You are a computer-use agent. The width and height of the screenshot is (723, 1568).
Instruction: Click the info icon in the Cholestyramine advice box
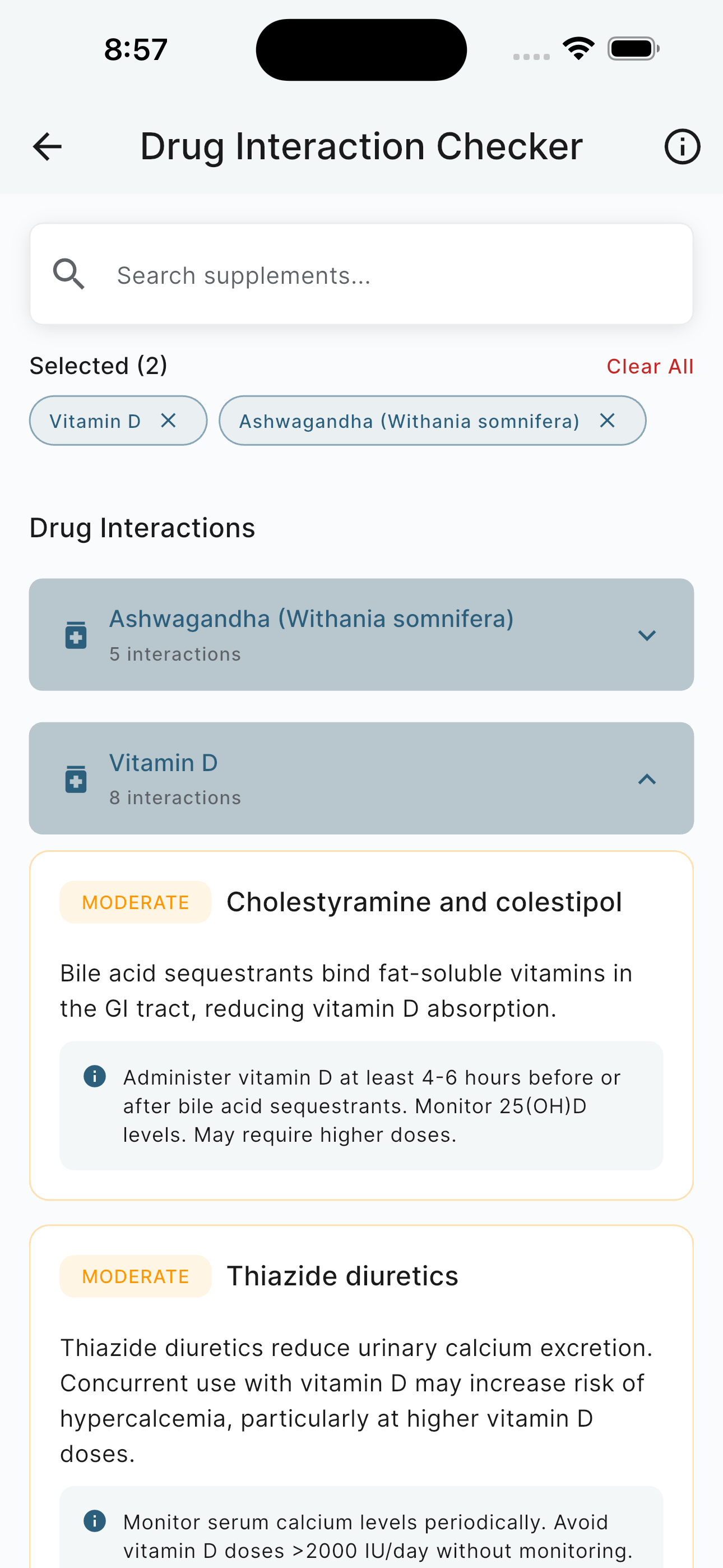[x=95, y=1076]
